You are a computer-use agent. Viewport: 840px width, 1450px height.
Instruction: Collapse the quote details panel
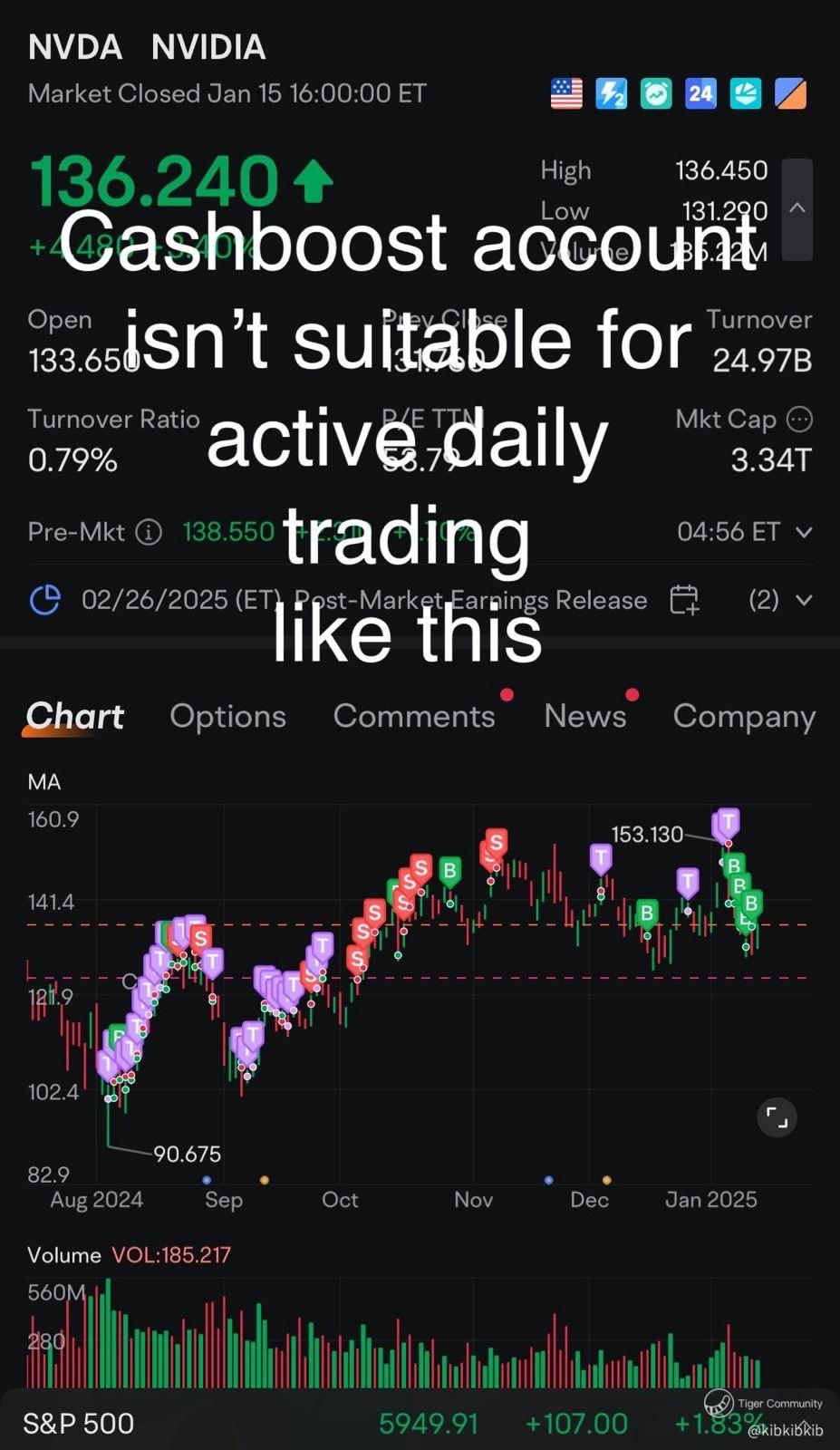click(x=797, y=209)
